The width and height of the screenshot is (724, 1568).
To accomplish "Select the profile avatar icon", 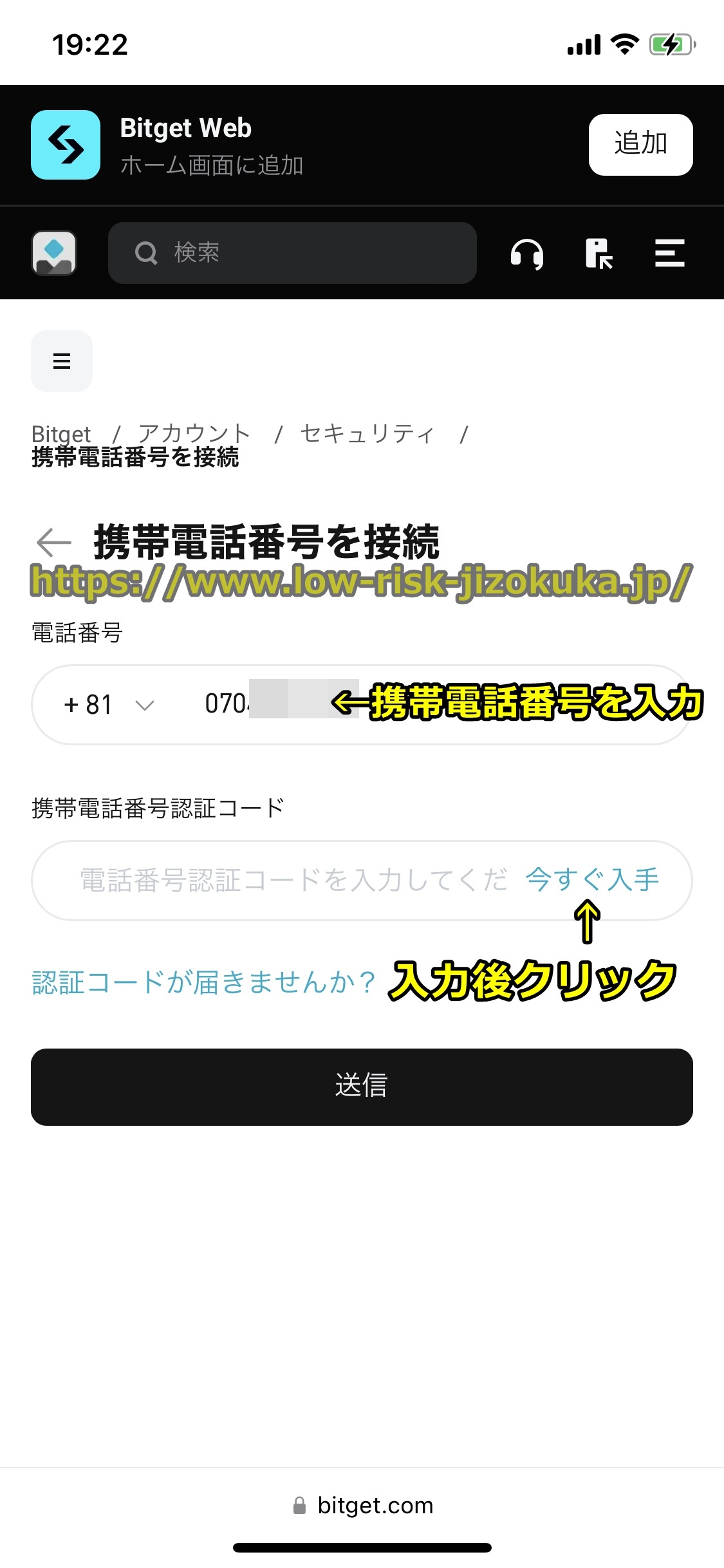I will (53, 252).
